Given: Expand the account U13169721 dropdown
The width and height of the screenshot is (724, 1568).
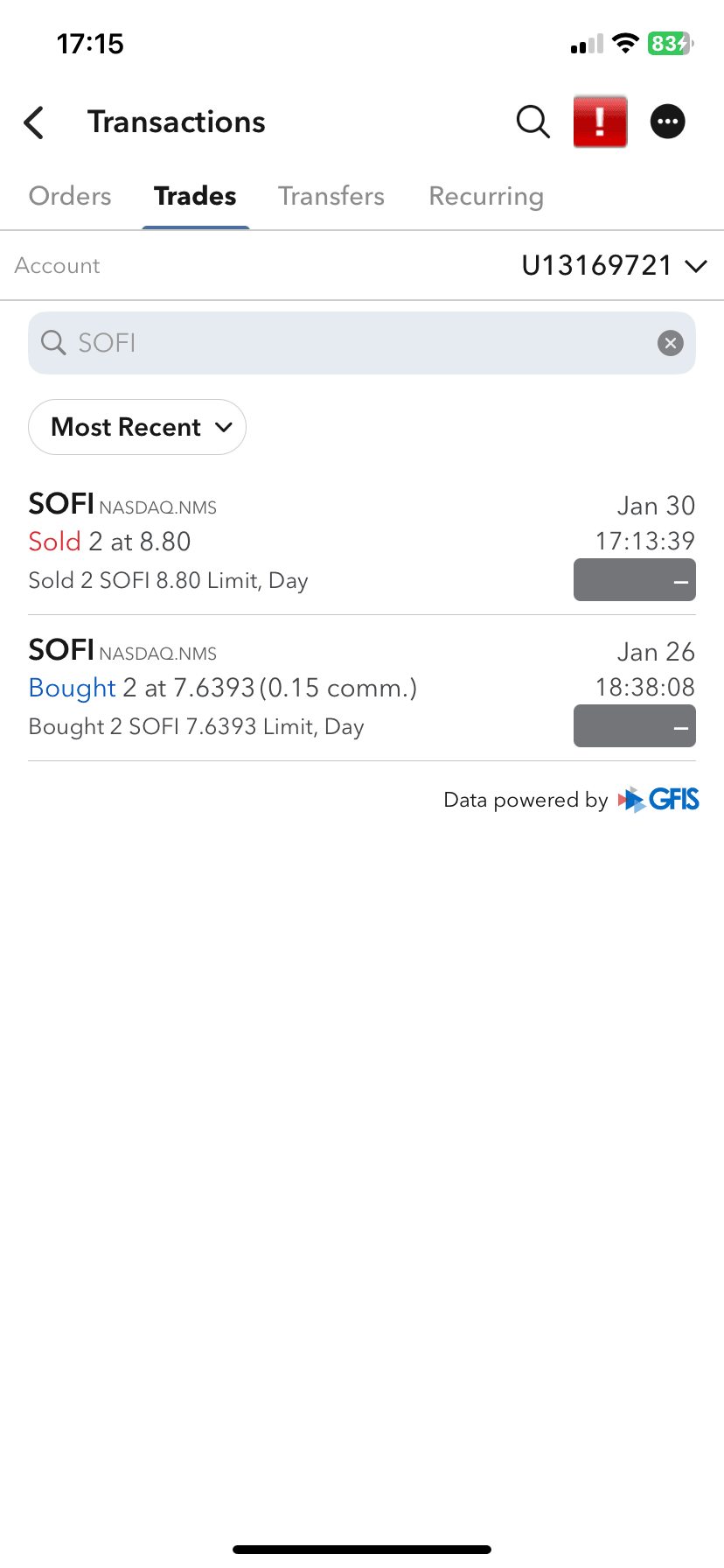Looking at the screenshot, I should coord(614,265).
